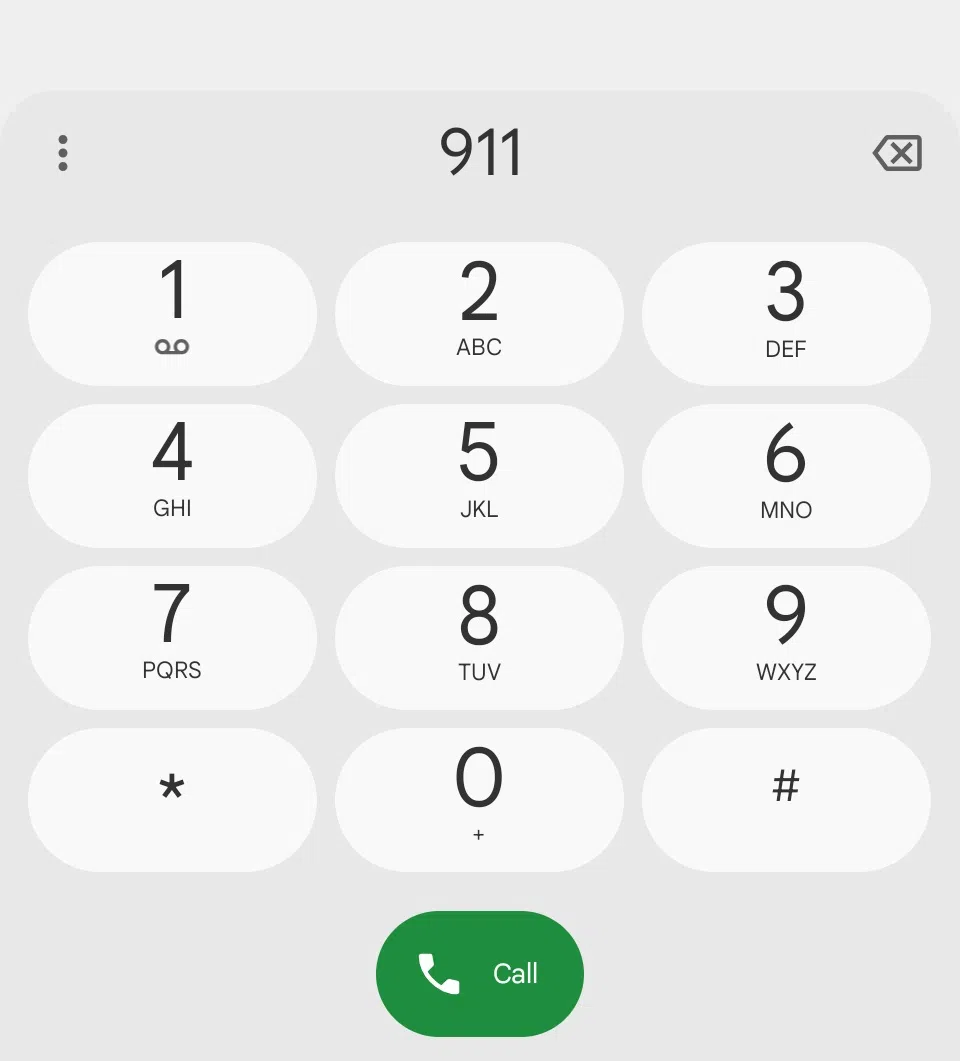
Task: Tap the green Call button
Action: coord(480,973)
